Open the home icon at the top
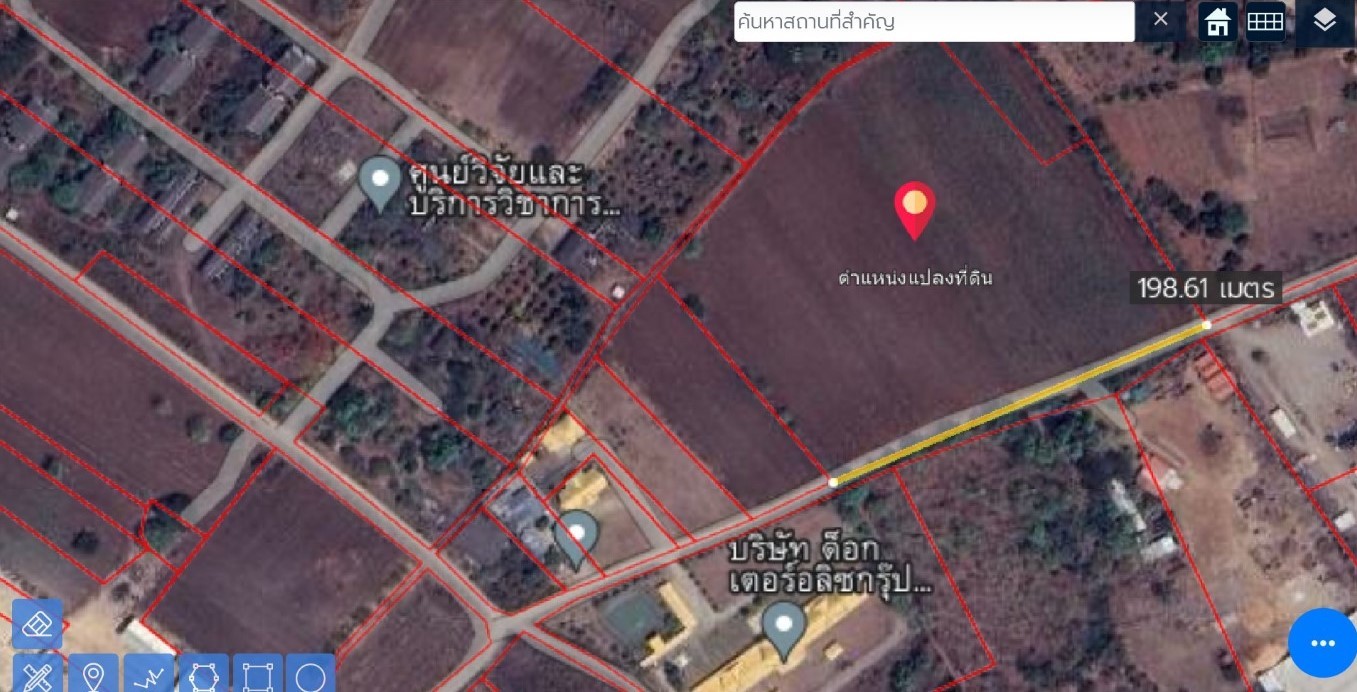 1217,21
